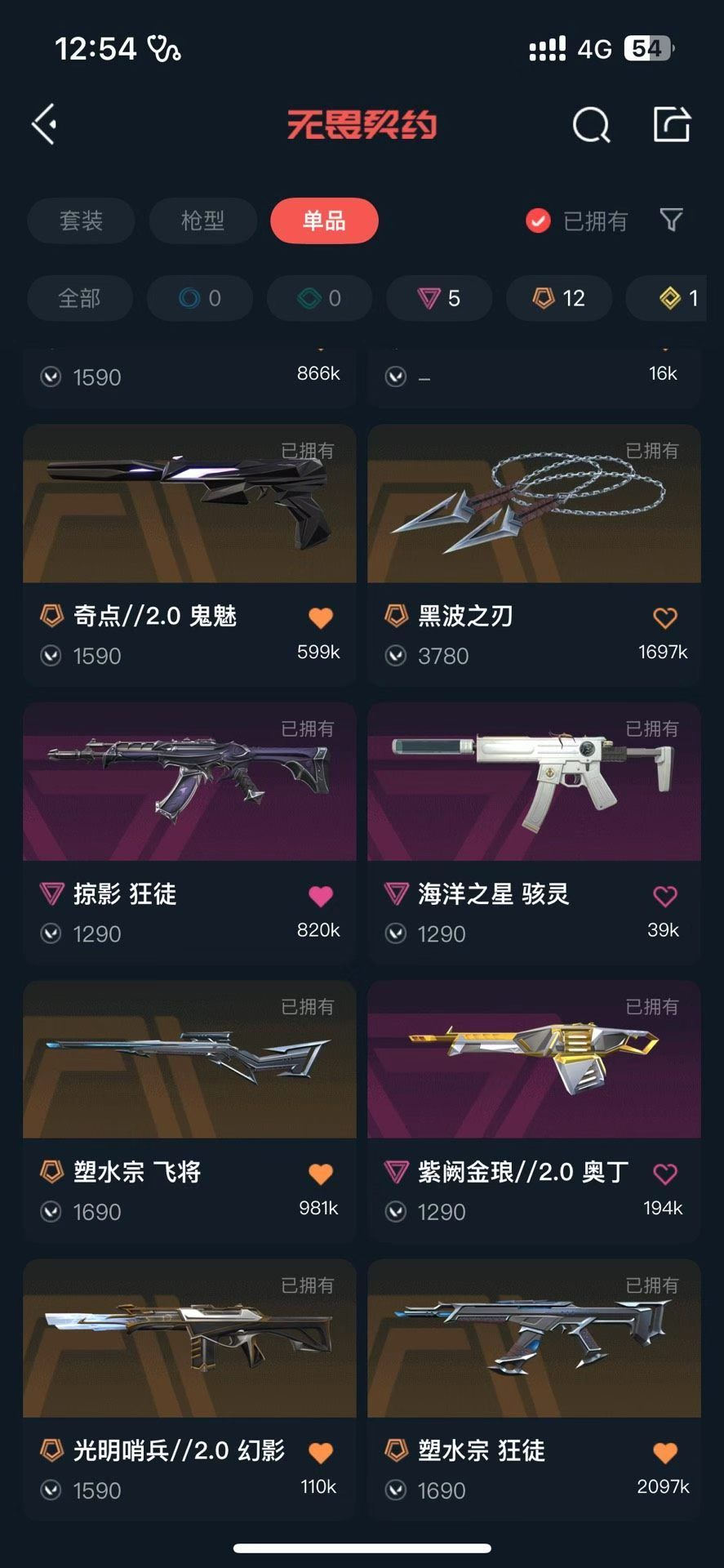The height and width of the screenshot is (1568, 724).
Task: Like the 黑波之刃 skin
Action: pyautogui.click(x=665, y=618)
